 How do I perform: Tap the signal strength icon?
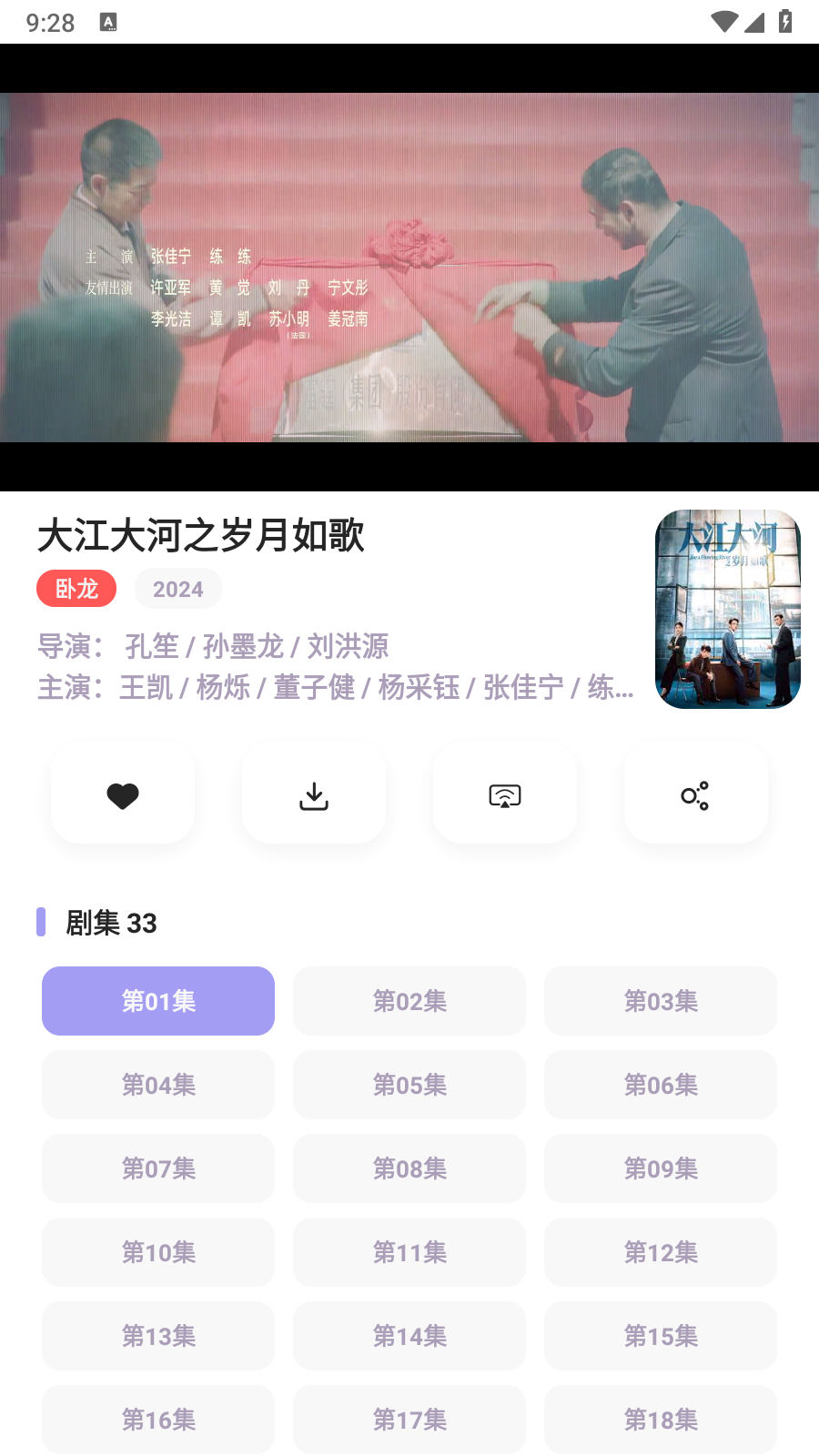(755, 23)
